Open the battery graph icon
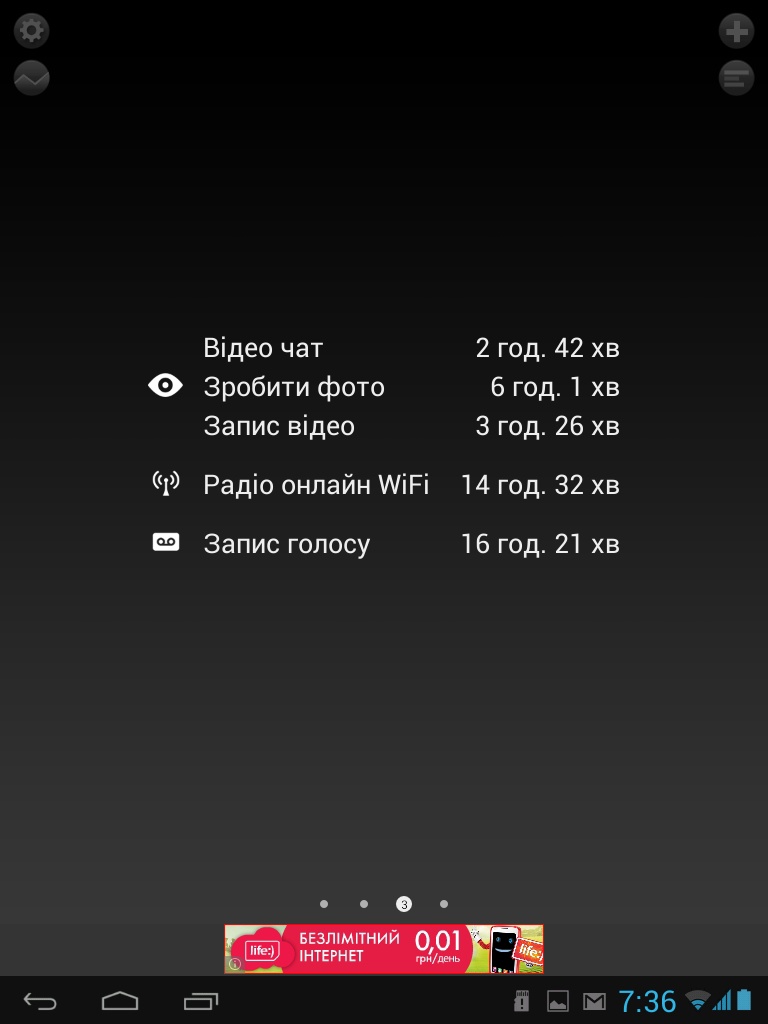Viewport: 768px width, 1024px height. pos(31,78)
